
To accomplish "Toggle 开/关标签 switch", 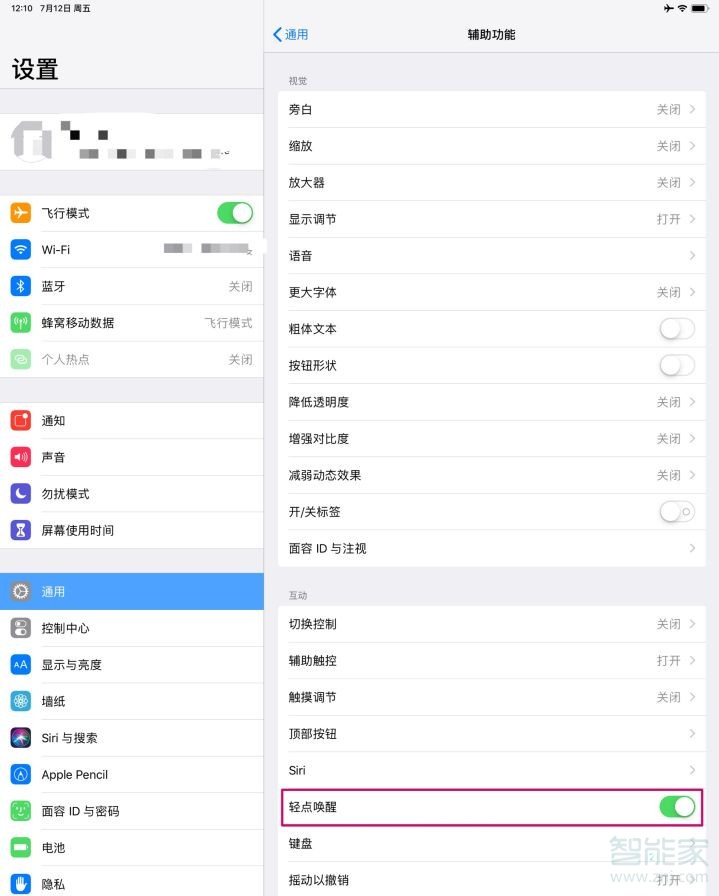I will point(677,512).
